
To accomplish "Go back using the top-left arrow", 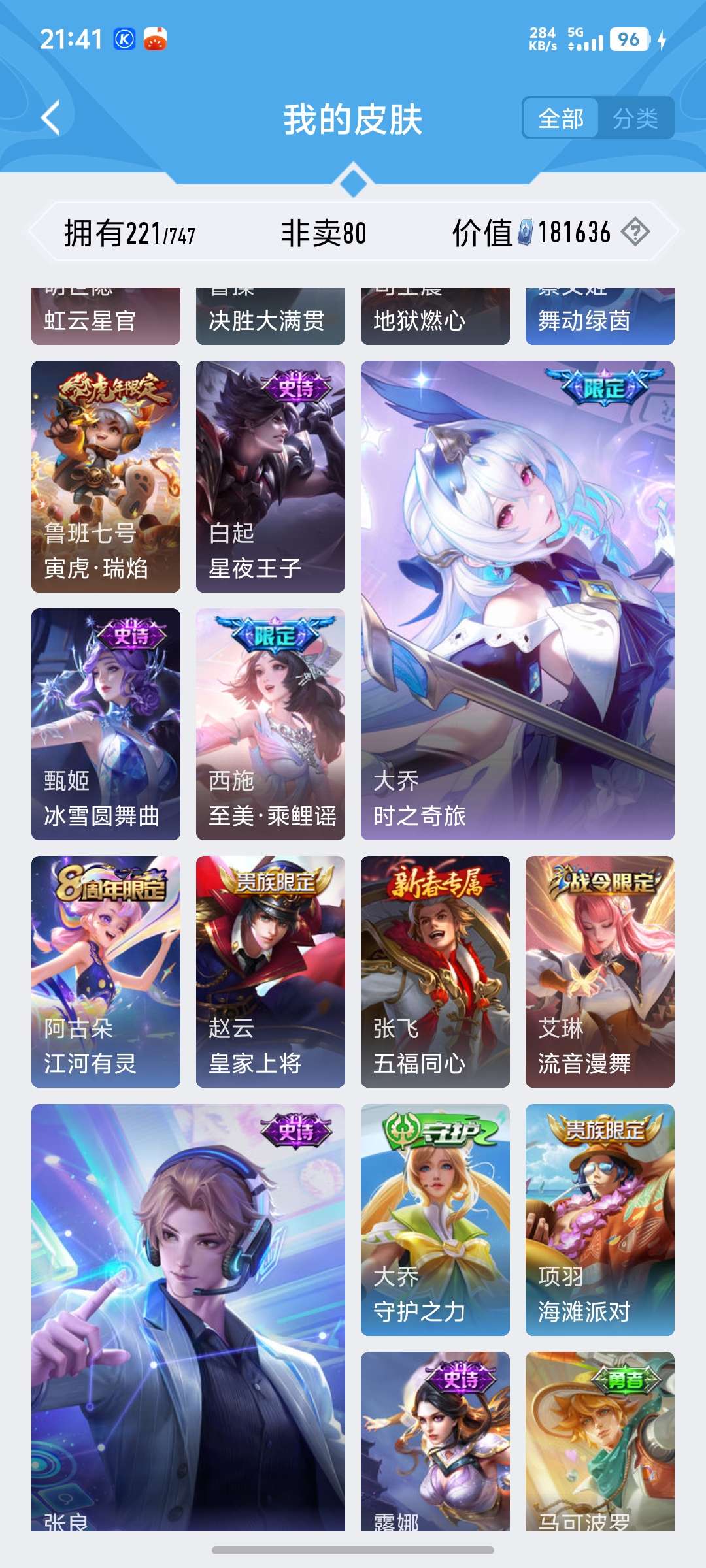I will (51, 118).
